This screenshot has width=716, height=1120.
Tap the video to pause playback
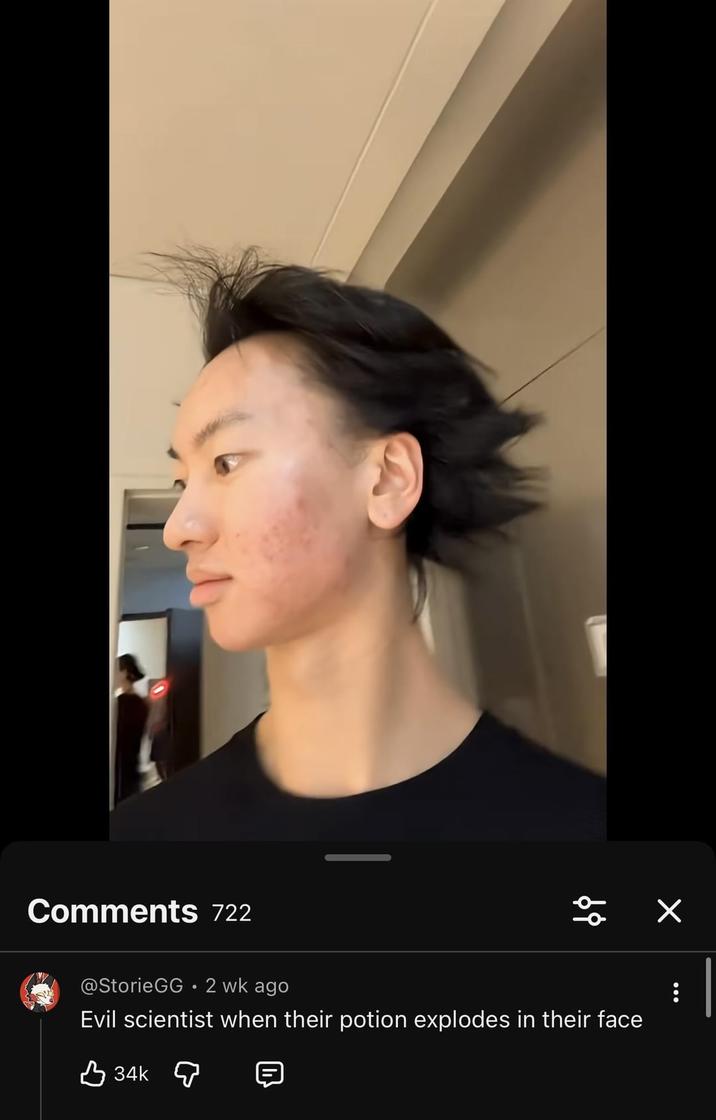(357, 420)
